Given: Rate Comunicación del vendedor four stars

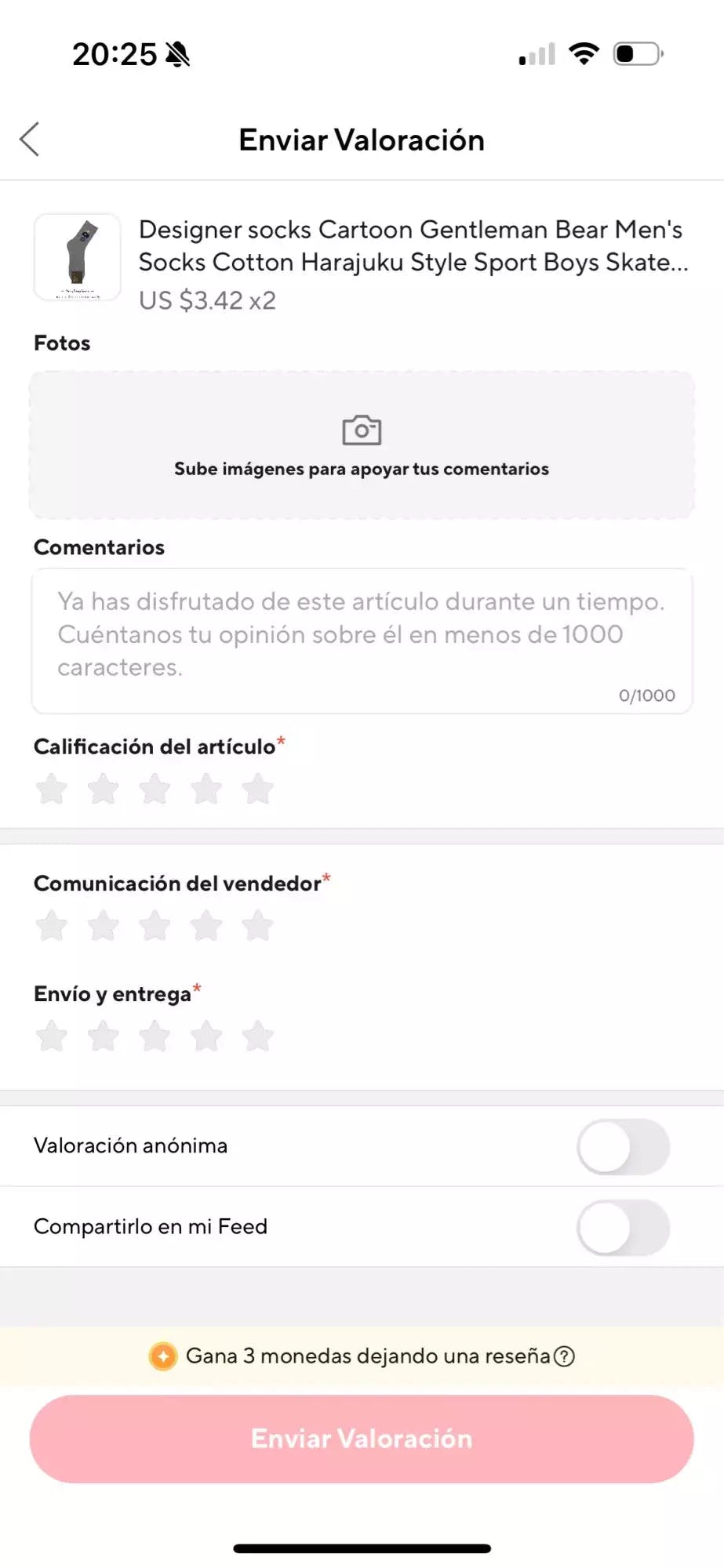Looking at the screenshot, I should 206,926.
